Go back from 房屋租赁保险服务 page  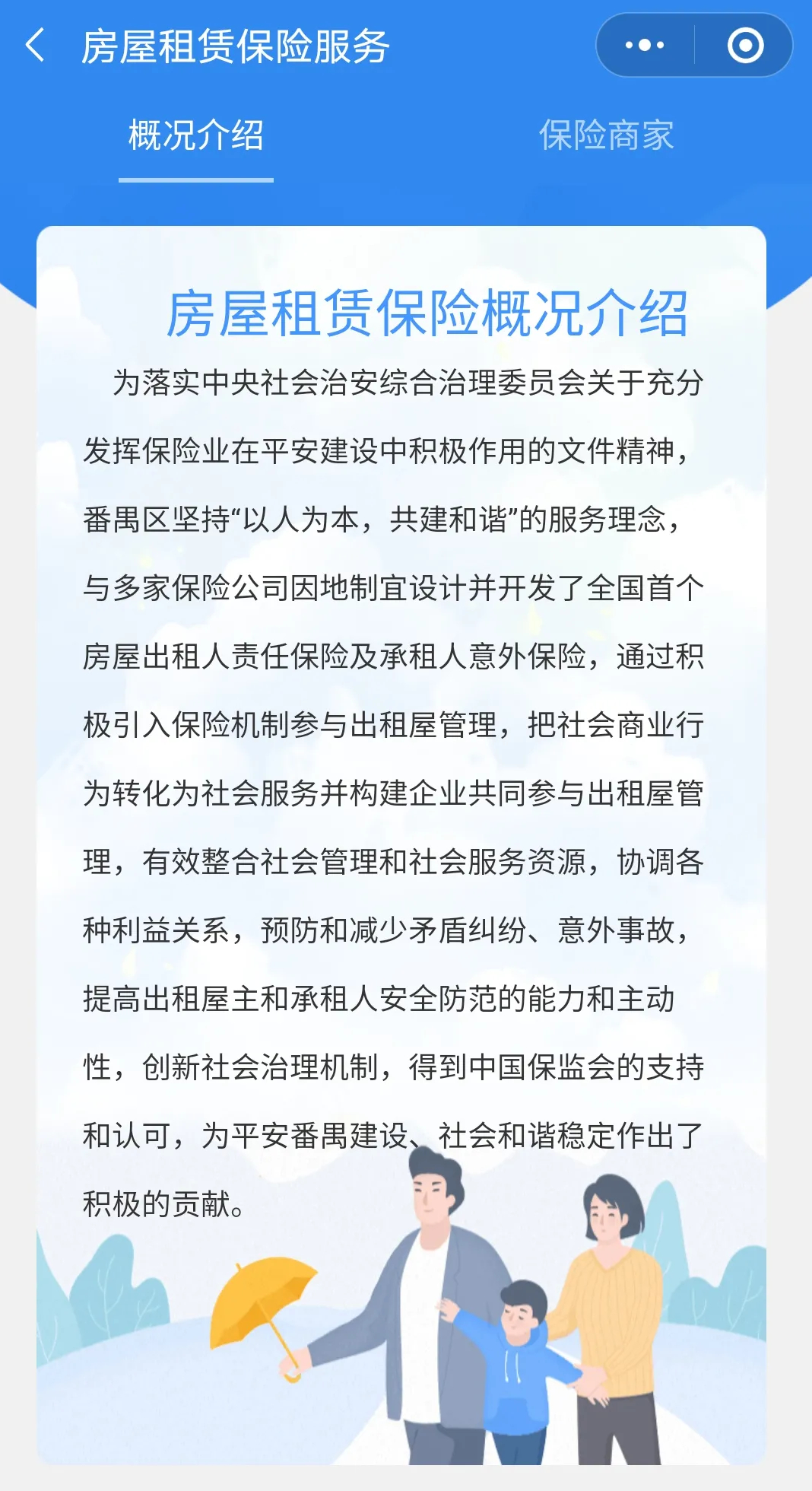(35, 46)
